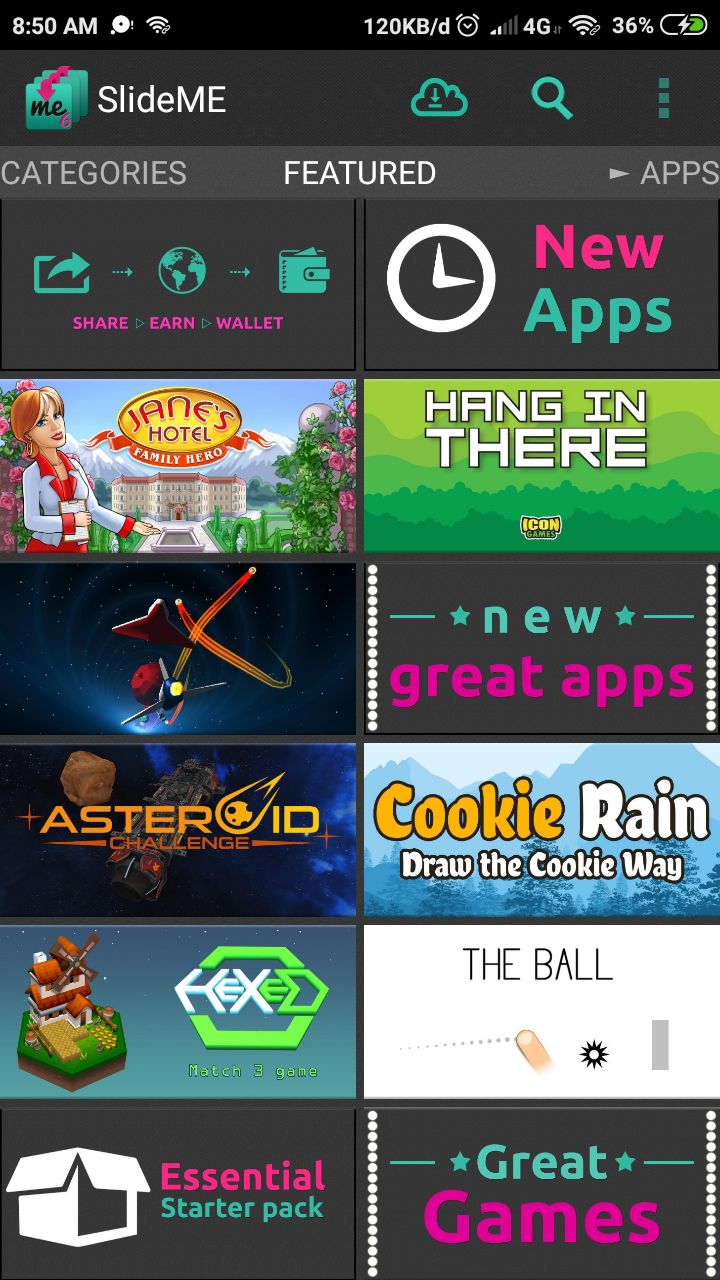View Asteroid Challenge game

[178, 830]
